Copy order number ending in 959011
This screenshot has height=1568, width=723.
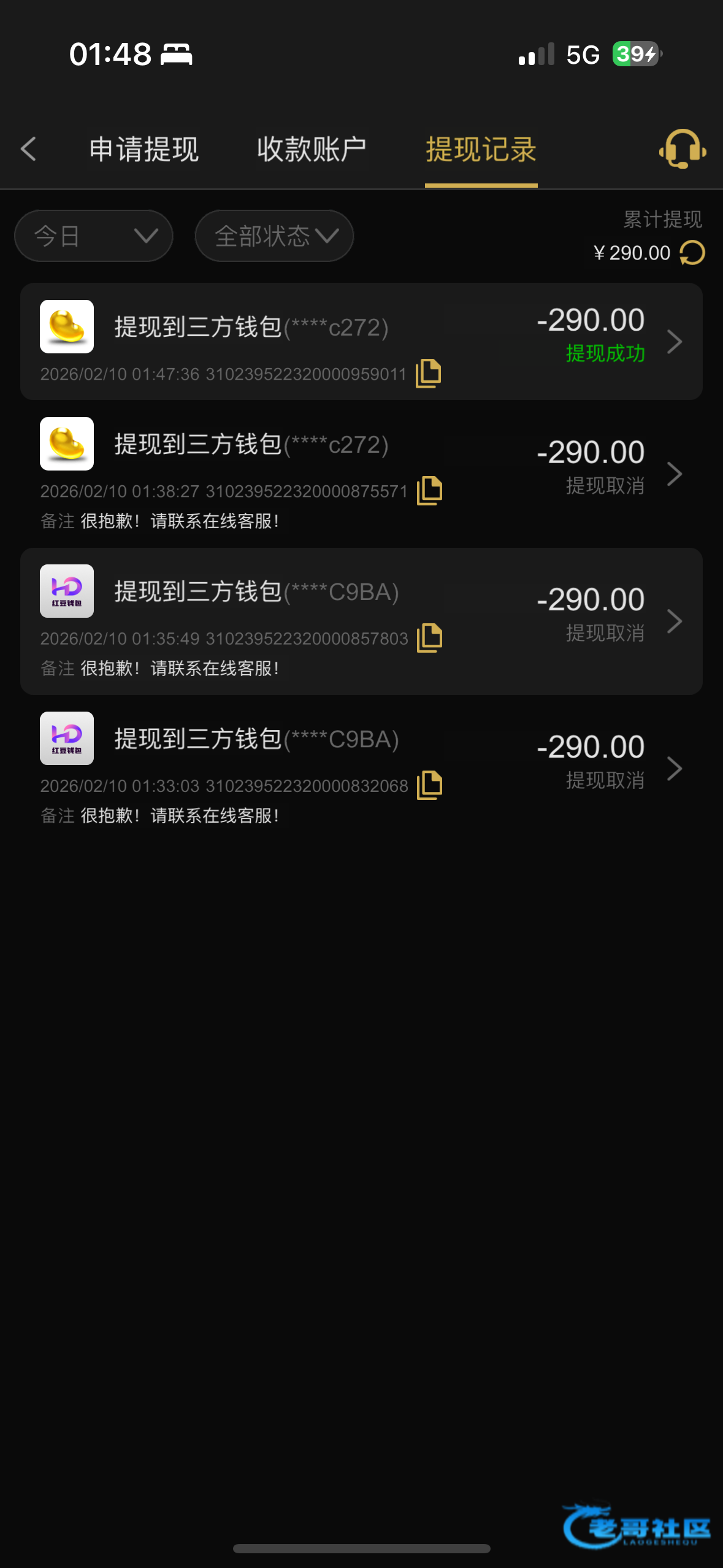428,373
